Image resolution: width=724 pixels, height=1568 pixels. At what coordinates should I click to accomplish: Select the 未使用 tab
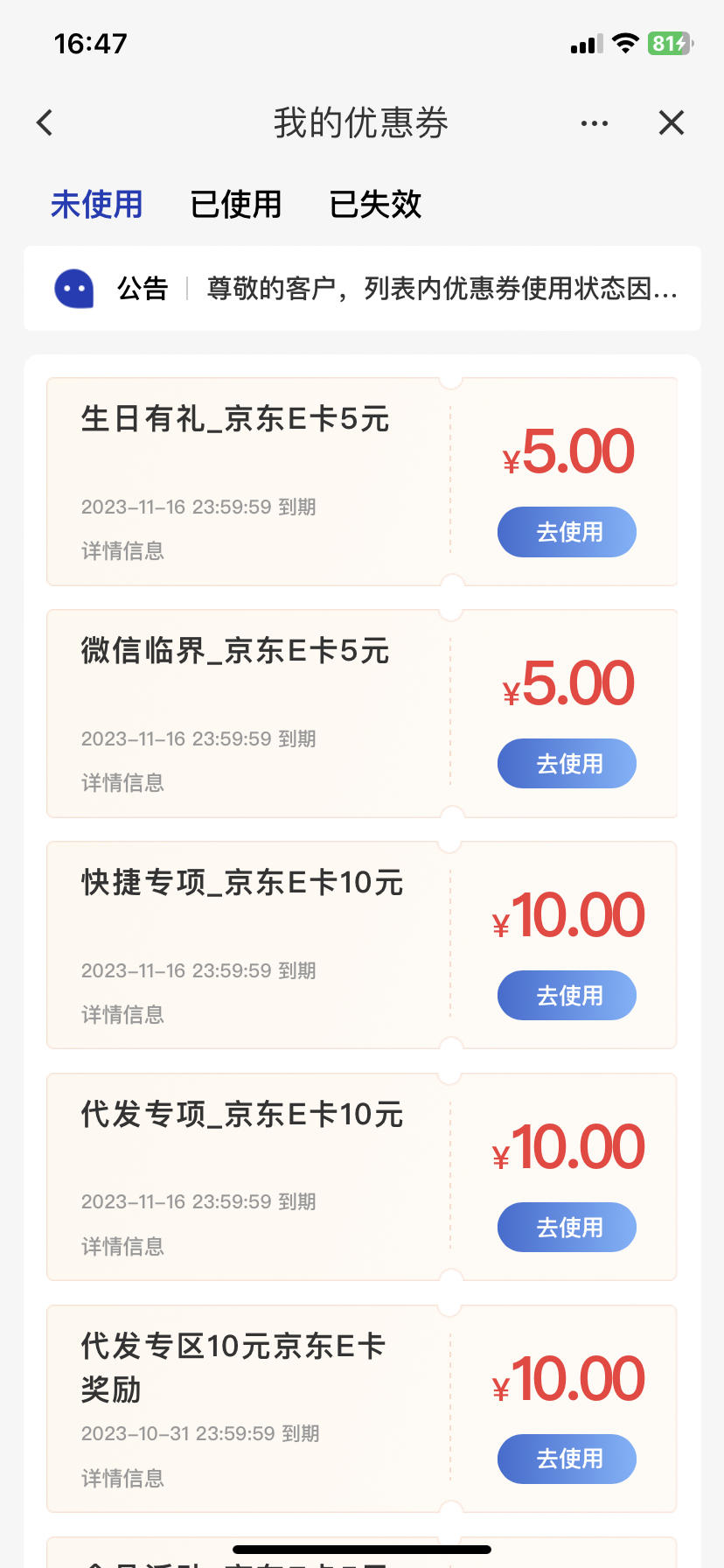(96, 204)
